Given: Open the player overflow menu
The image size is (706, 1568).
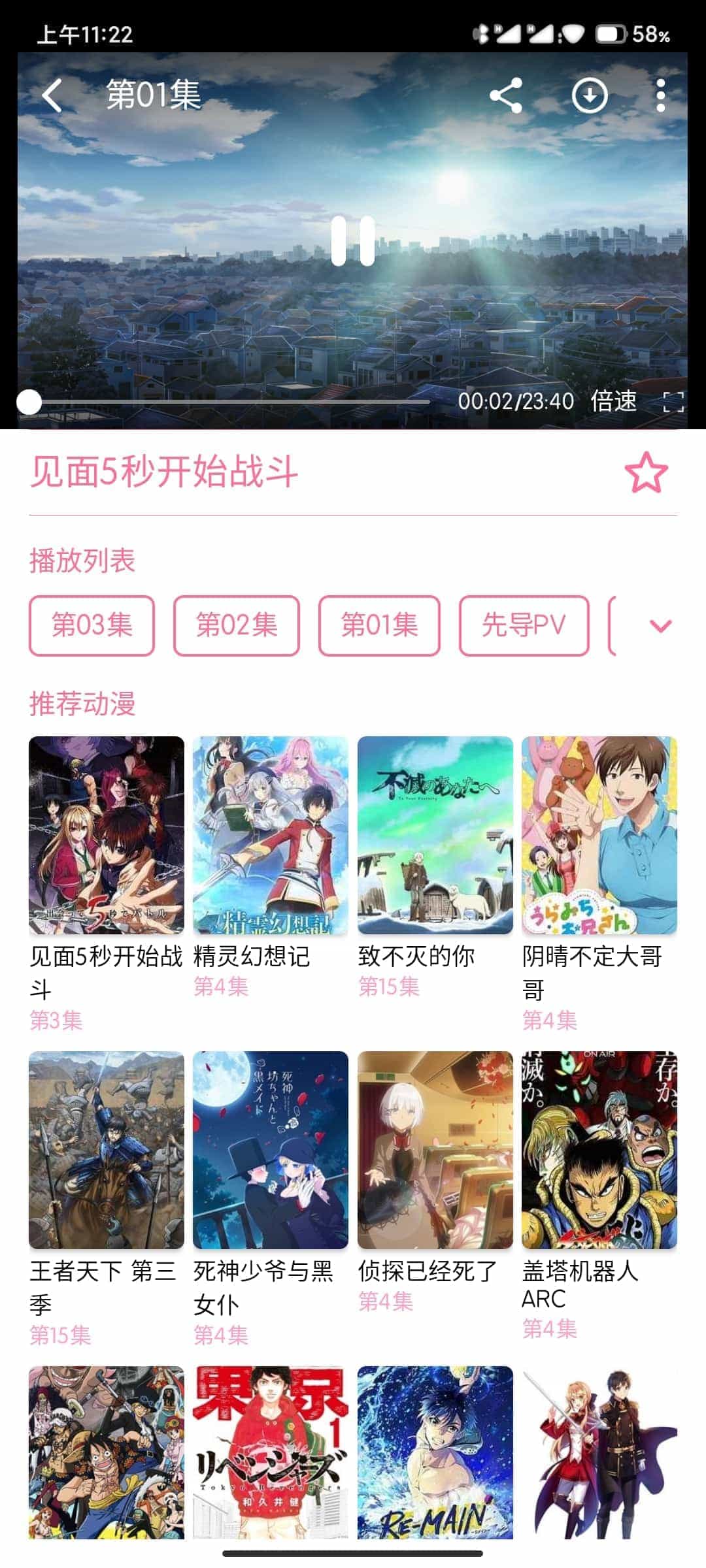Looking at the screenshot, I should (661, 96).
